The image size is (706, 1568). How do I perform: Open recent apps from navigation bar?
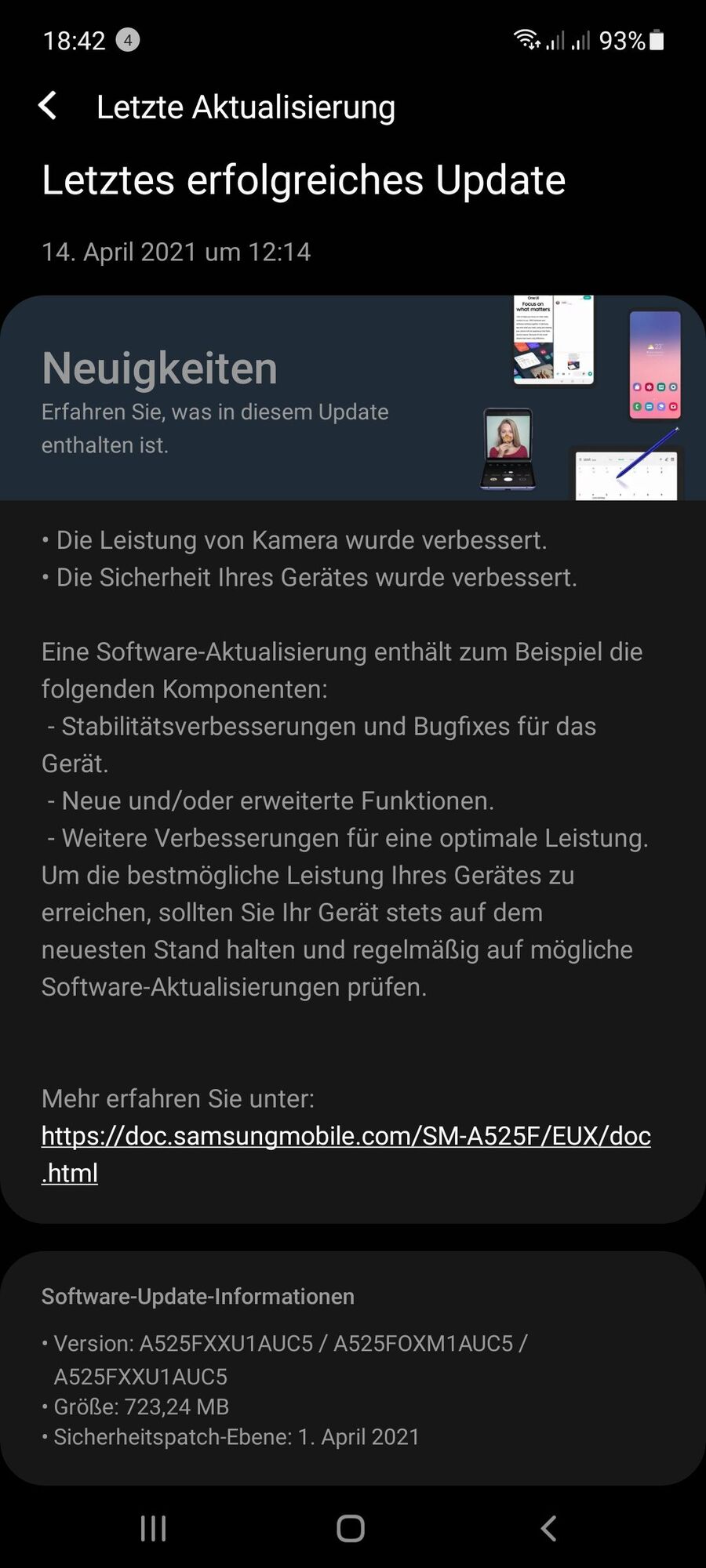(153, 1528)
